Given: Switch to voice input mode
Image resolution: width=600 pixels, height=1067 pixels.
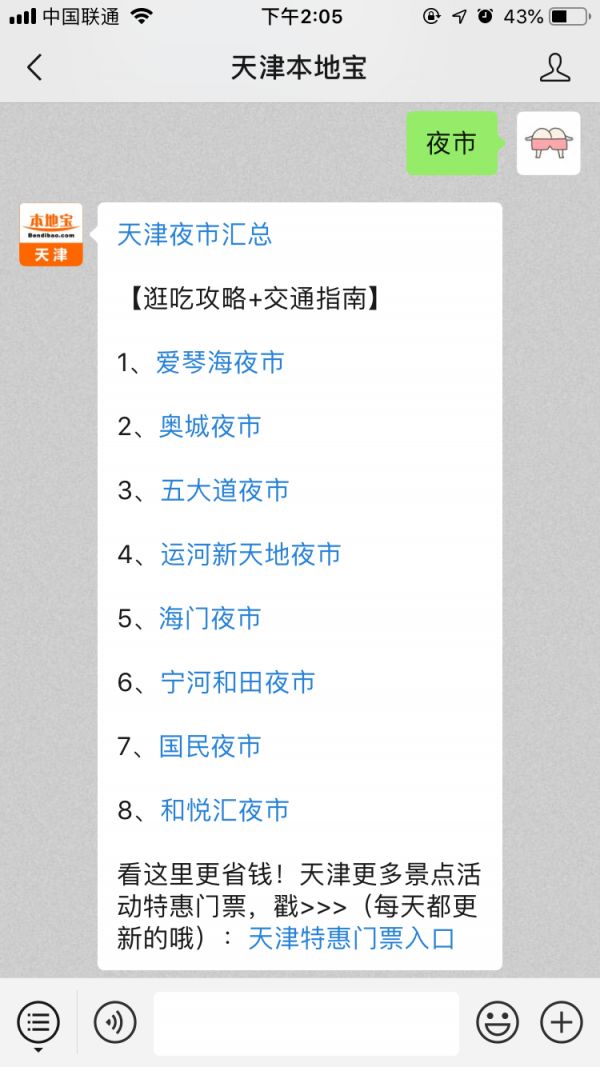Looking at the screenshot, I should [115, 1023].
